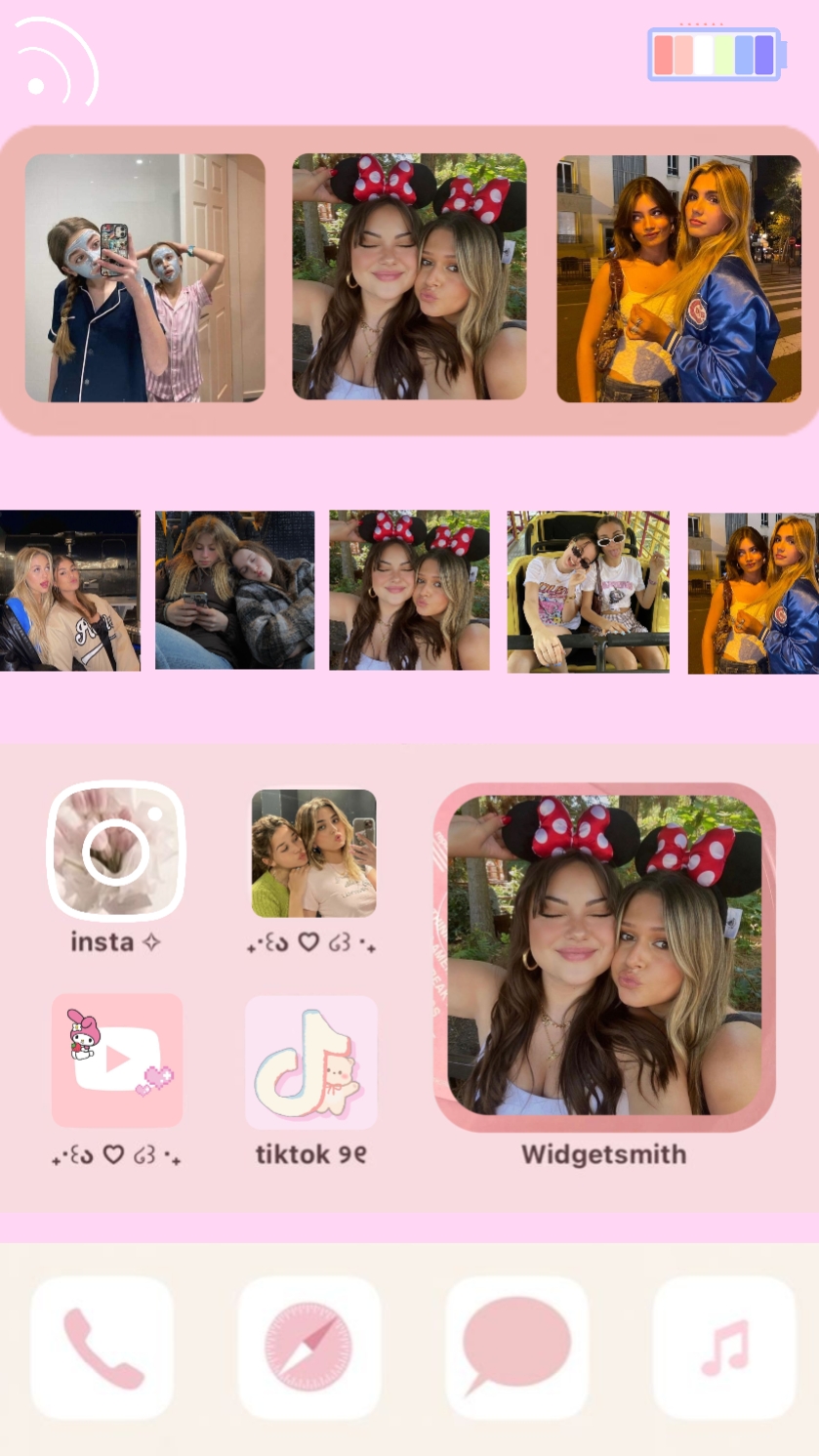819x1456 pixels.
Task: Open the pink video player app with bunny
Action: [117, 1061]
